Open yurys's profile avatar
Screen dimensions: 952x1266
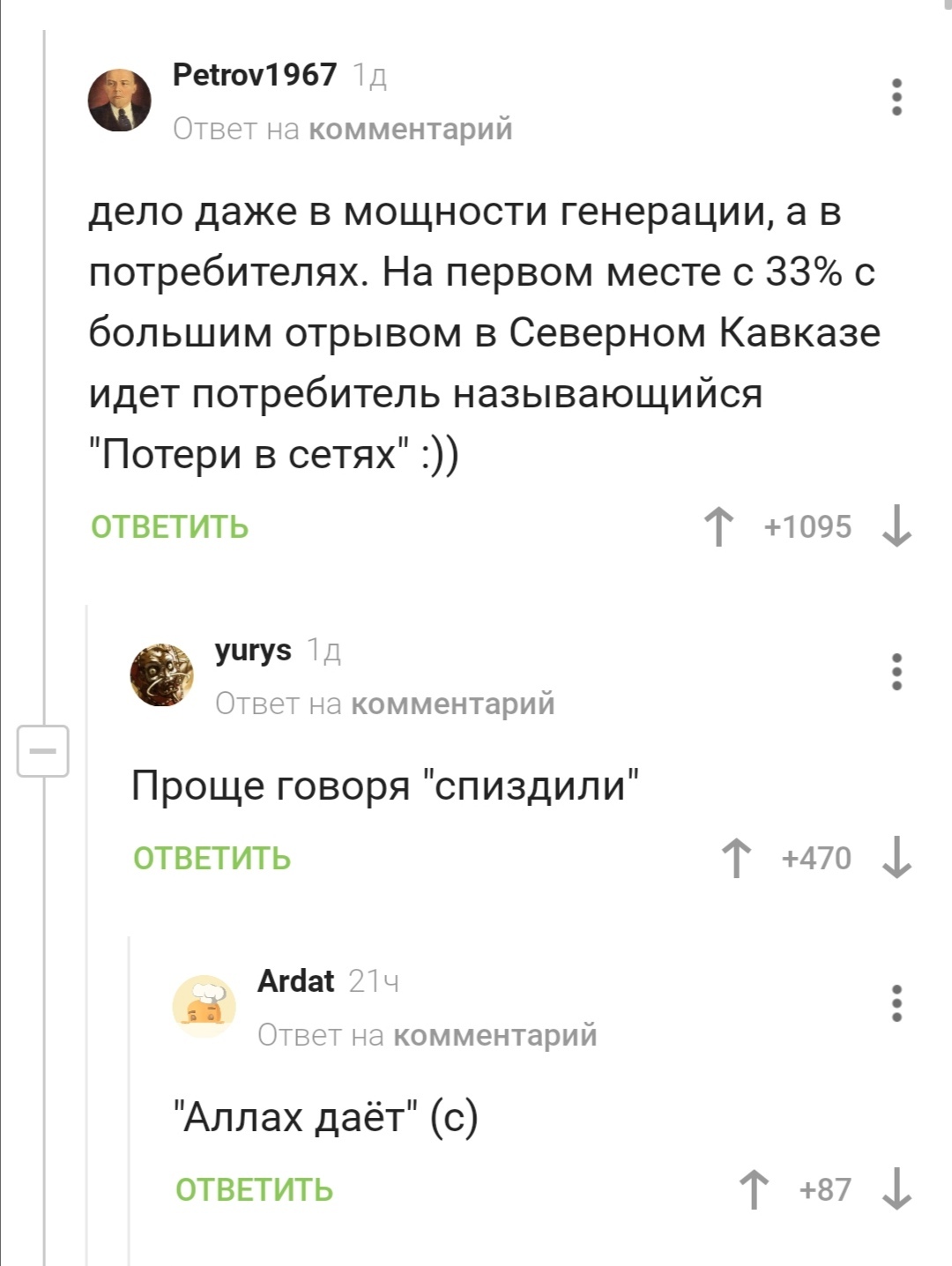click(162, 675)
